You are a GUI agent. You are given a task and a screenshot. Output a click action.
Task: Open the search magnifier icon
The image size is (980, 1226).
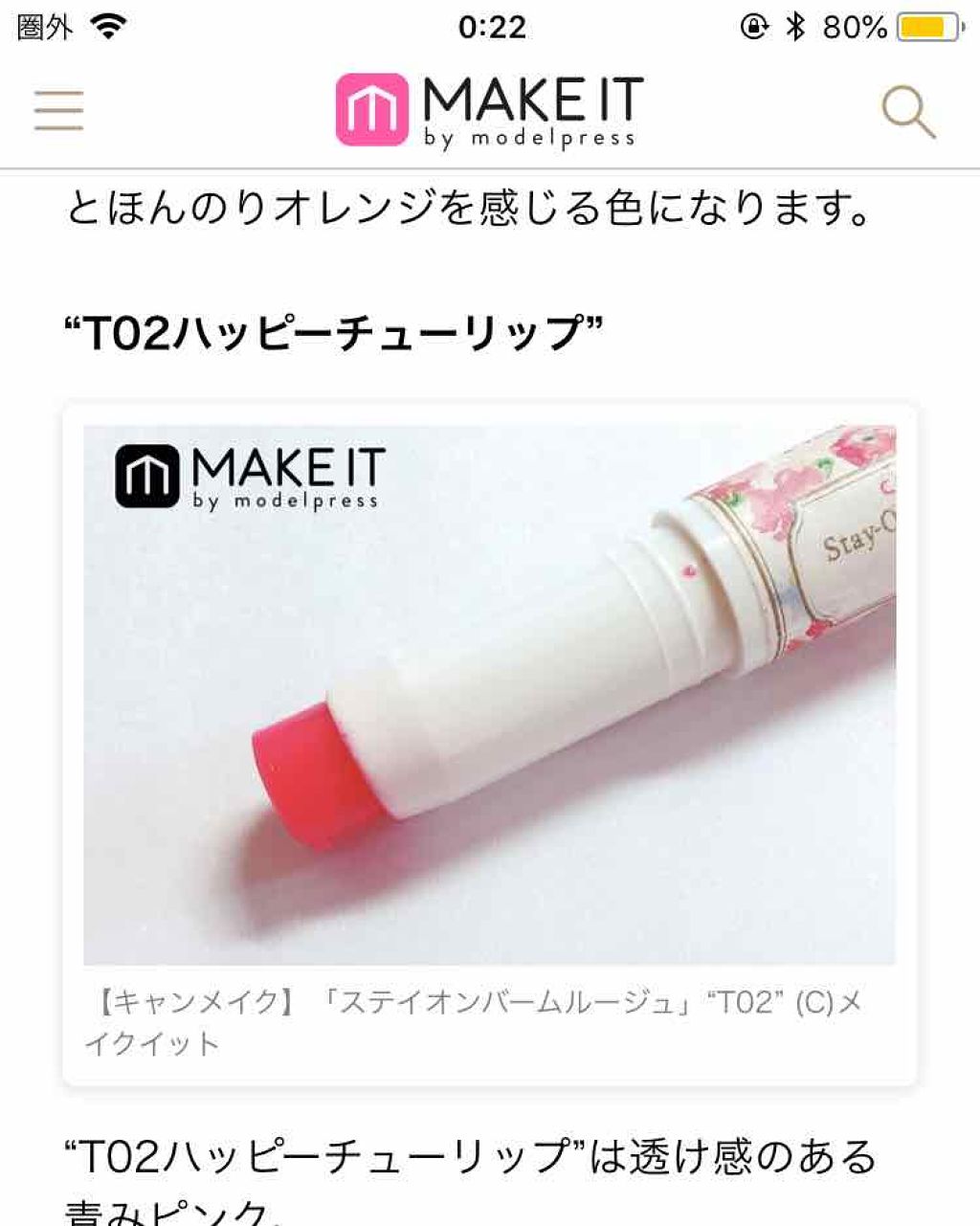907,112
